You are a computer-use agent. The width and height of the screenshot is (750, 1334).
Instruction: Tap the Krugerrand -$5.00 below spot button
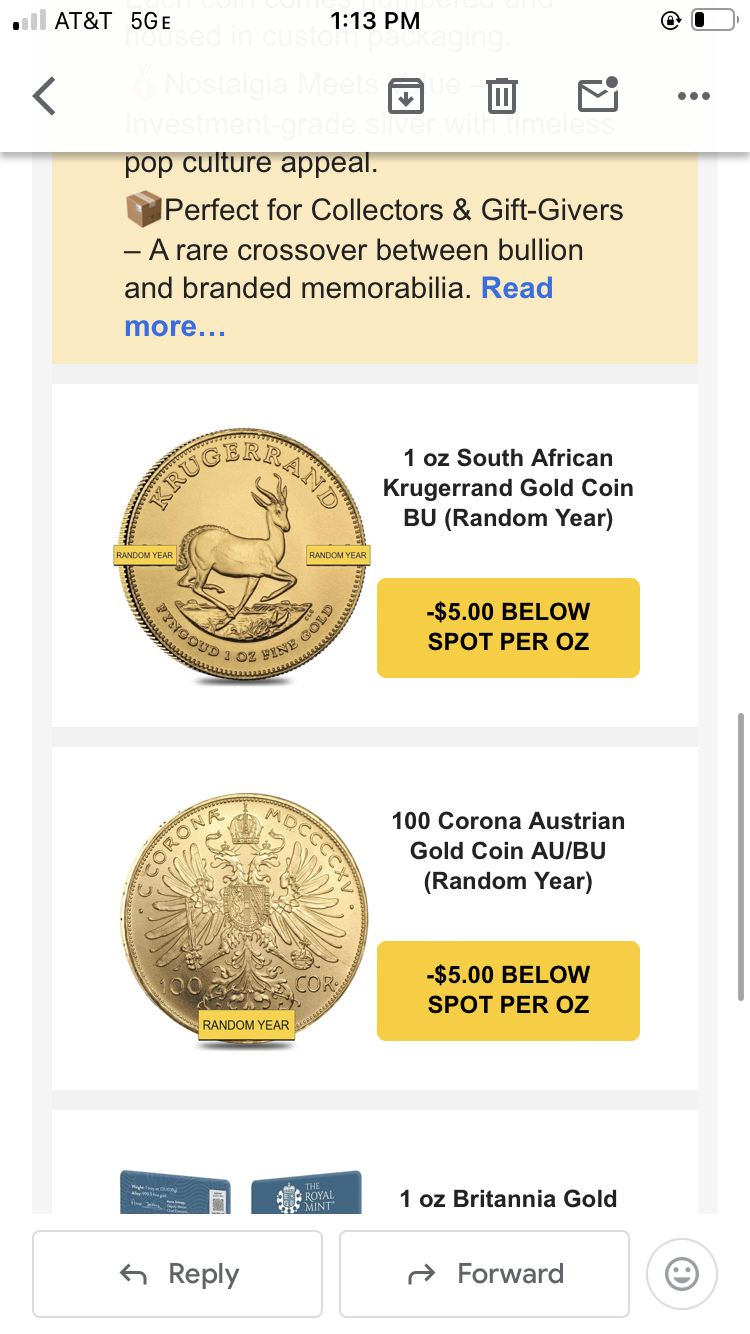click(x=508, y=627)
